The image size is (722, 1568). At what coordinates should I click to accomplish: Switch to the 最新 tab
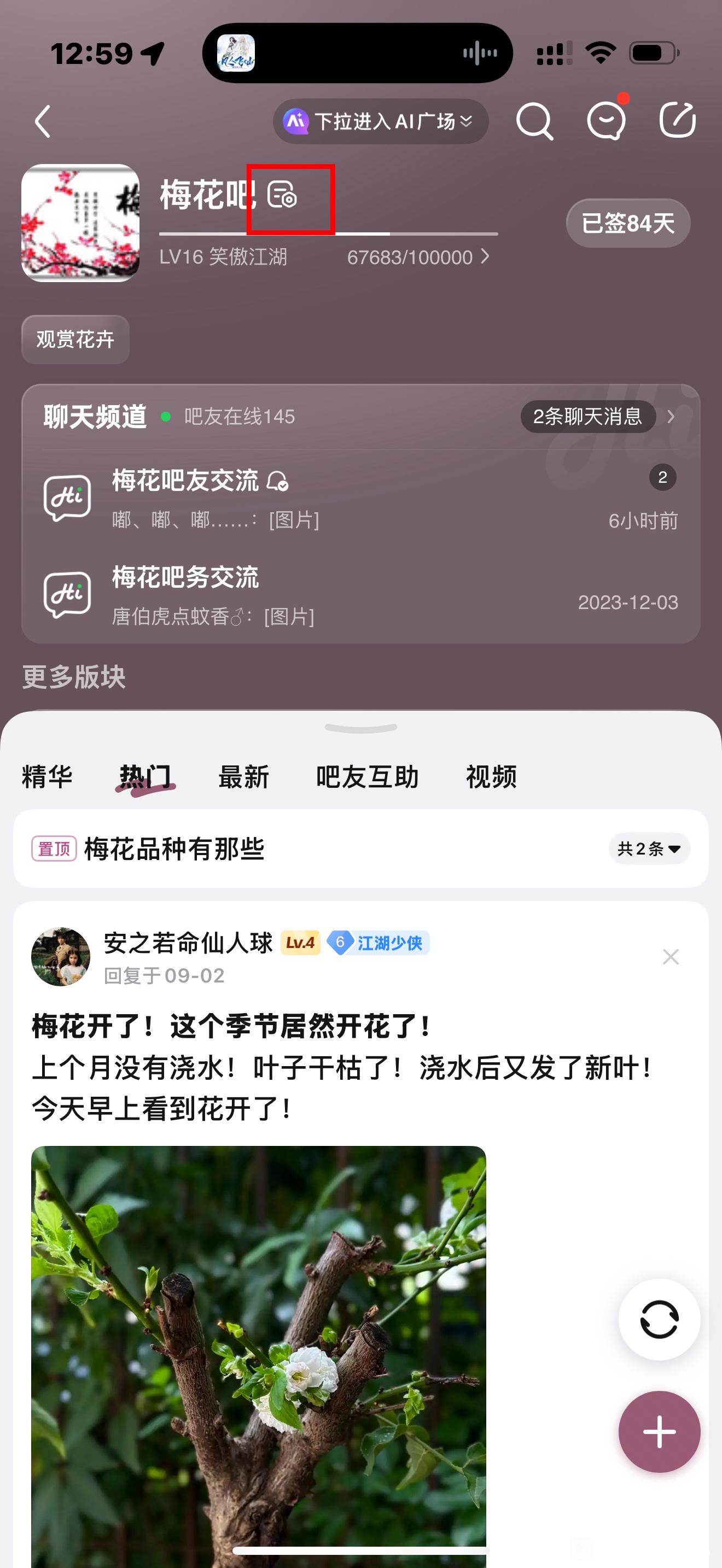click(243, 777)
